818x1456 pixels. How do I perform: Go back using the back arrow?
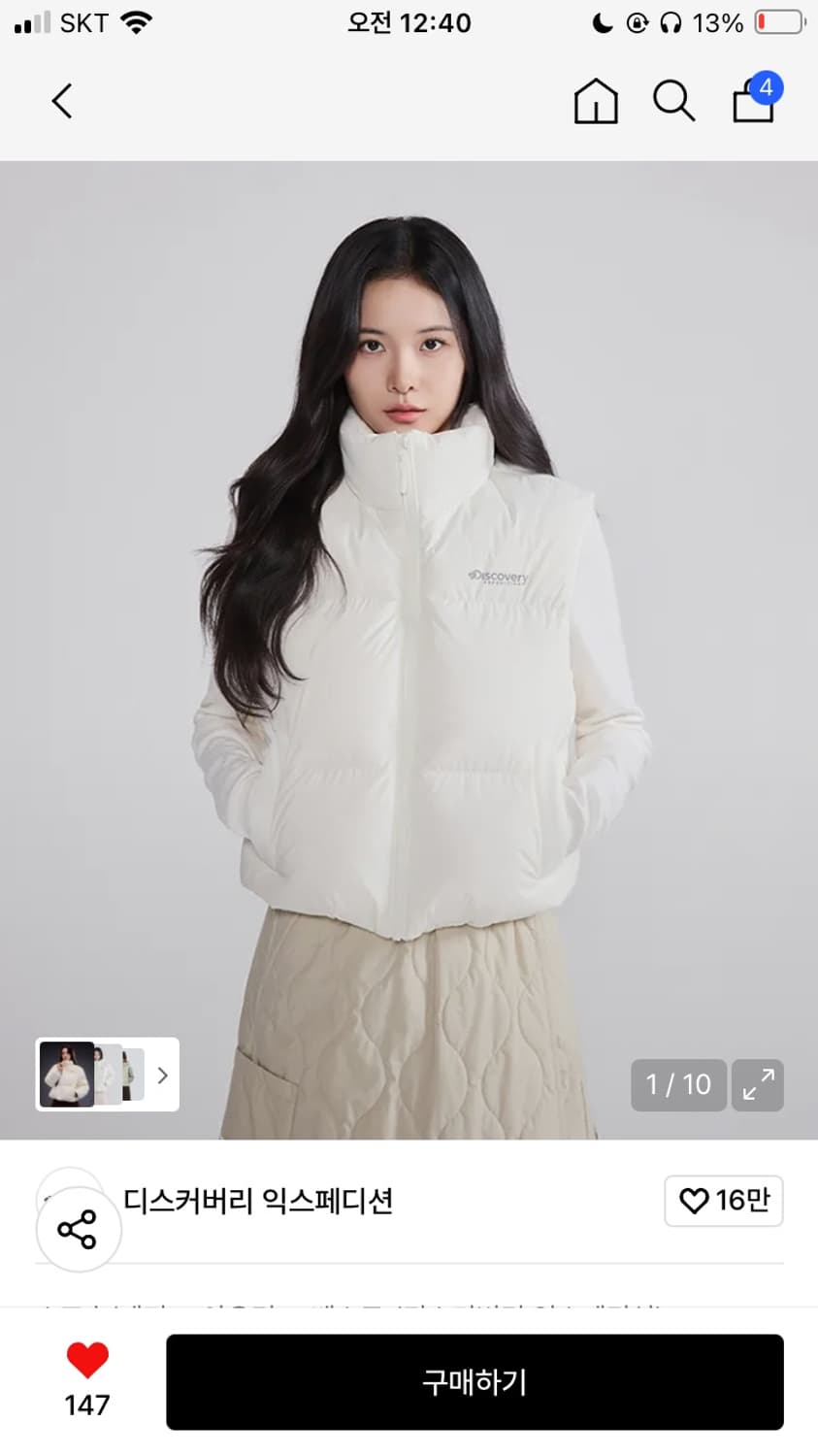pyautogui.click(x=61, y=100)
